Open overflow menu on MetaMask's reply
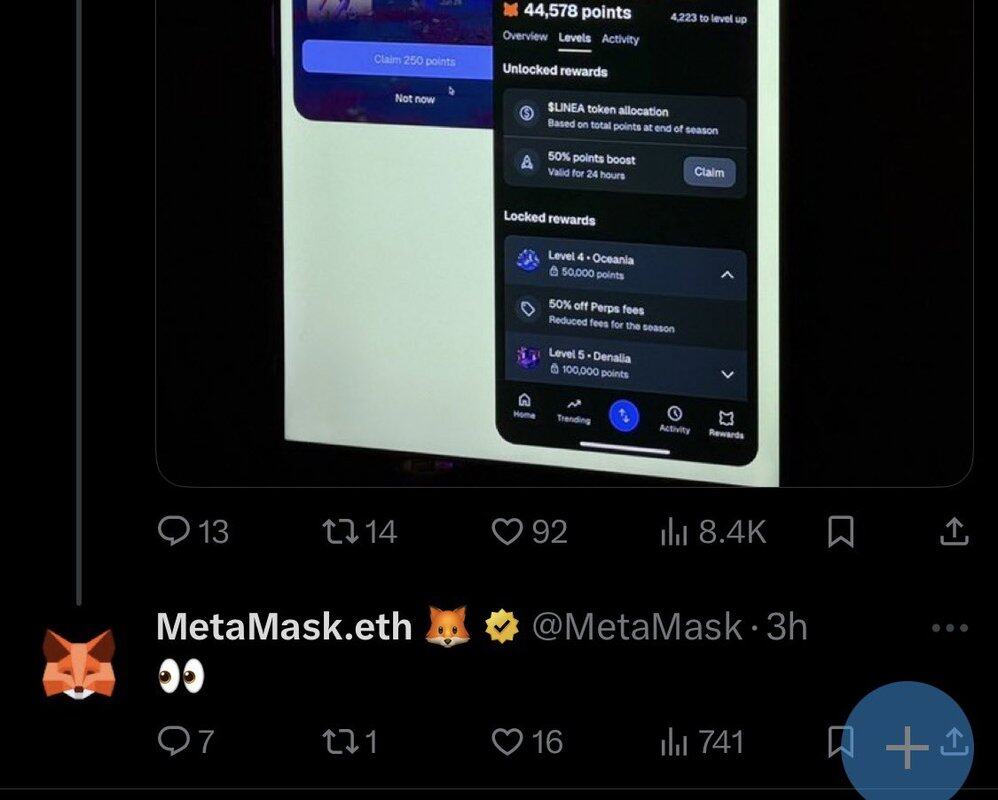This screenshot has height=800, width=998. point(949,628)
